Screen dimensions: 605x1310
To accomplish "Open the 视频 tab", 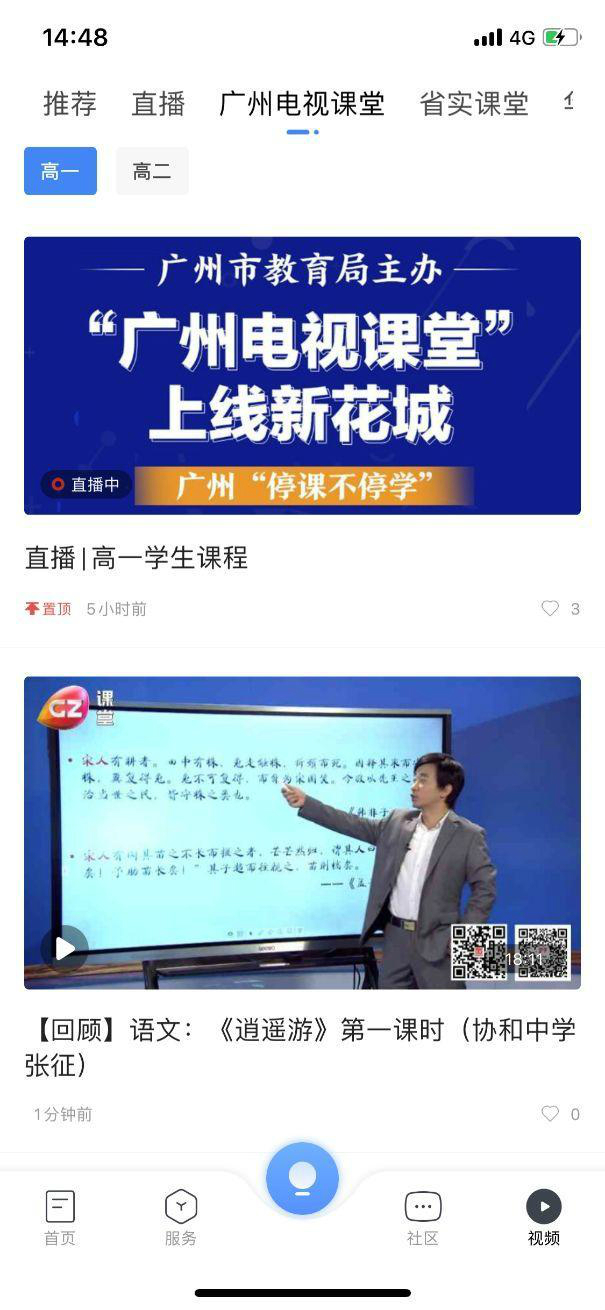I will pyautogui.click(x=544, y=1217).
